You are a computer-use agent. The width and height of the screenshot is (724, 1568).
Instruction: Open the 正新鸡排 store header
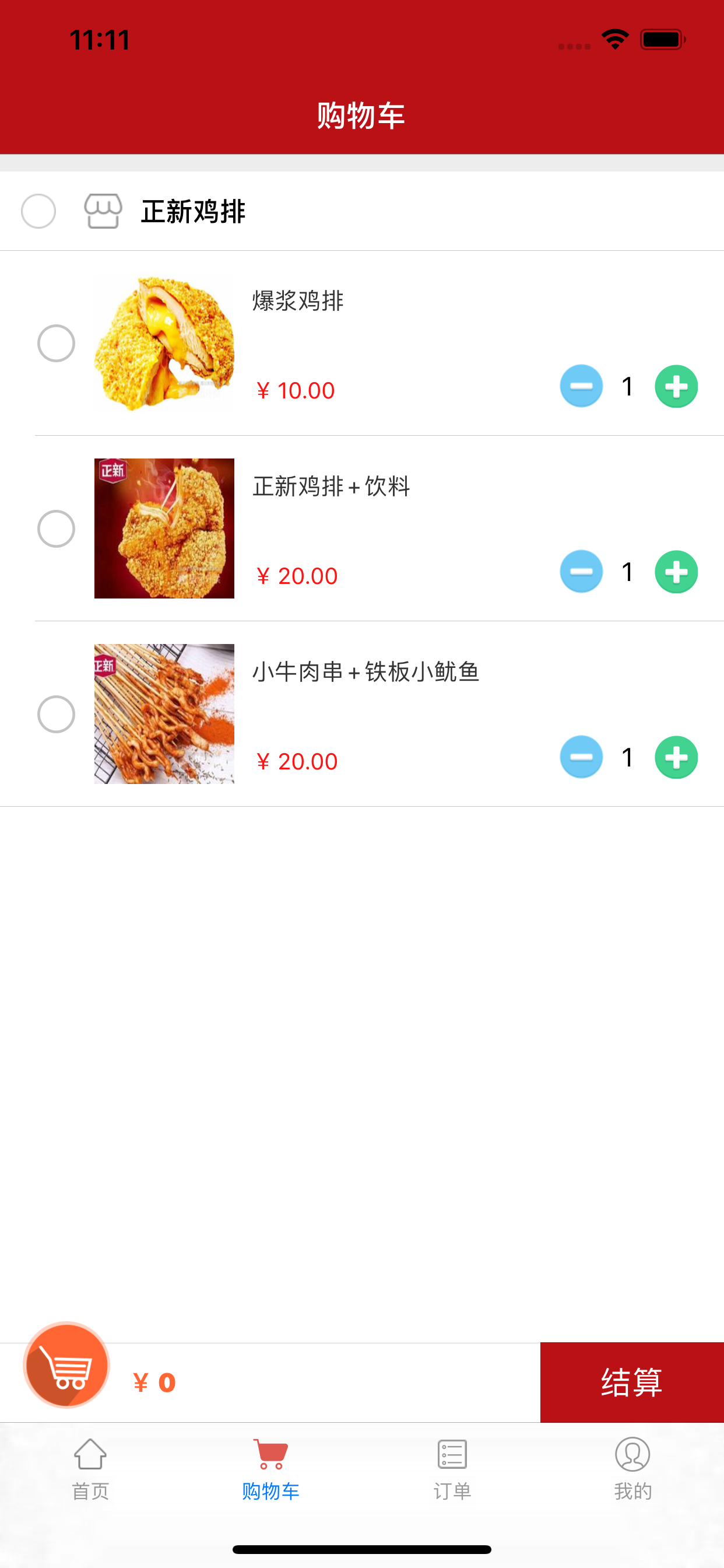click(362, 211)
